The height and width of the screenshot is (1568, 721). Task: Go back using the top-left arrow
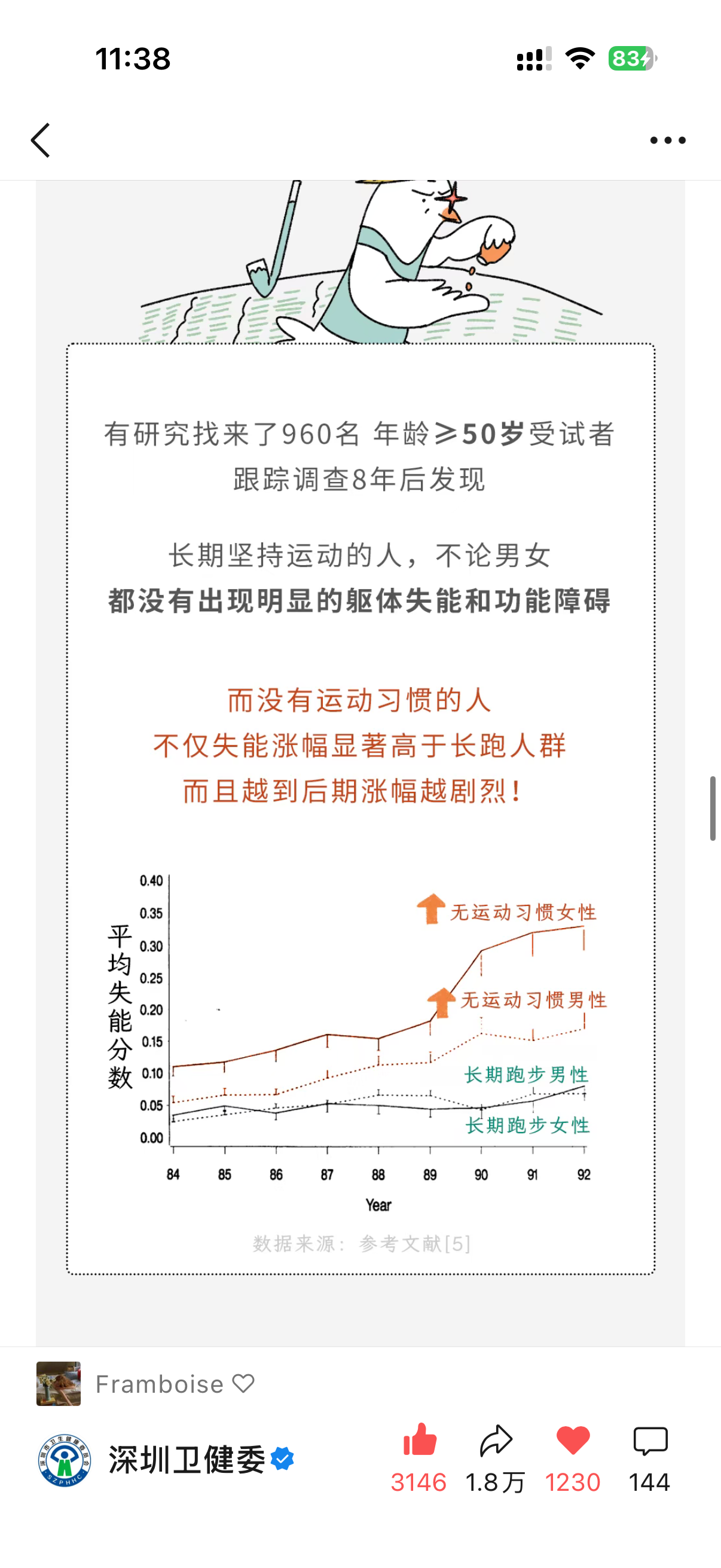tap(41, 140)
